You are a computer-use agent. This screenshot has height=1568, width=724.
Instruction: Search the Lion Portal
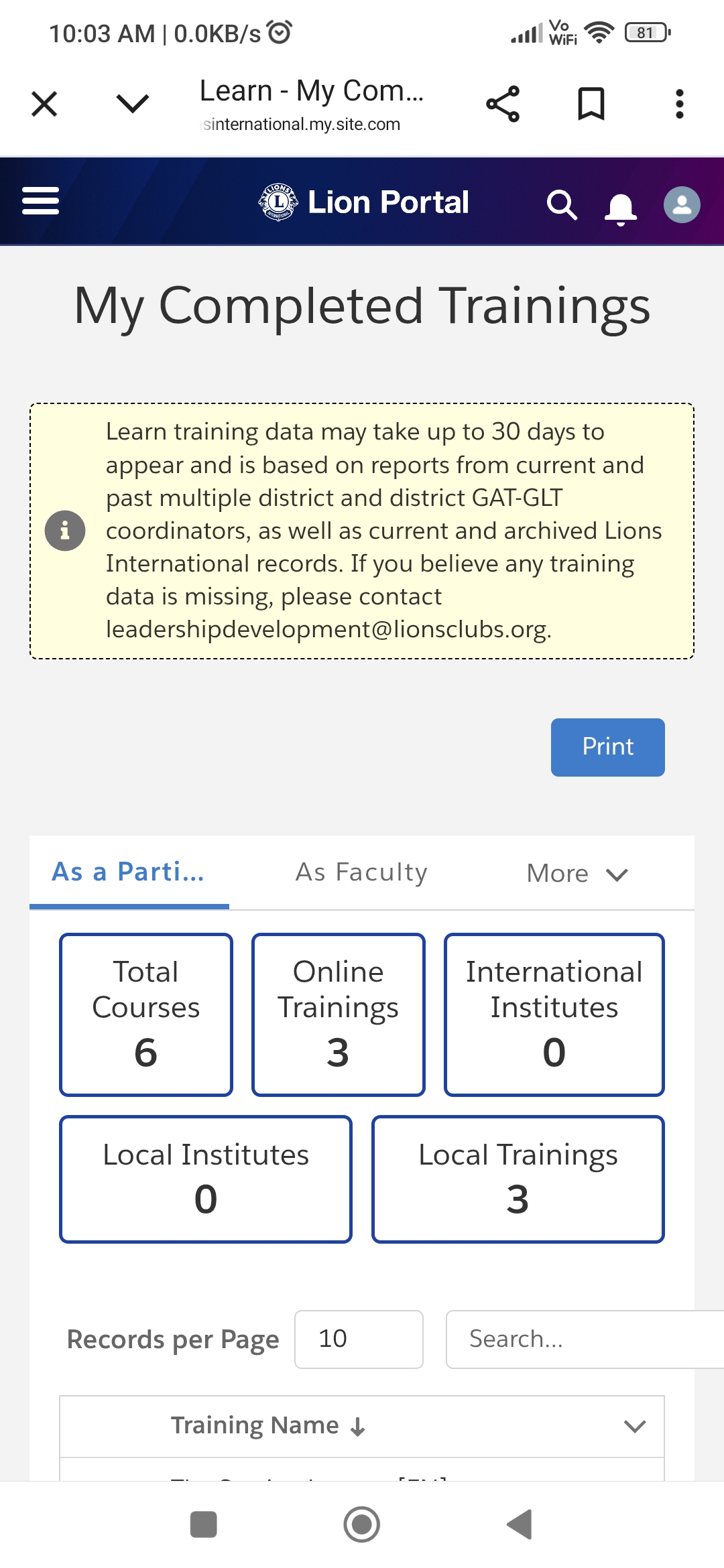562,204
